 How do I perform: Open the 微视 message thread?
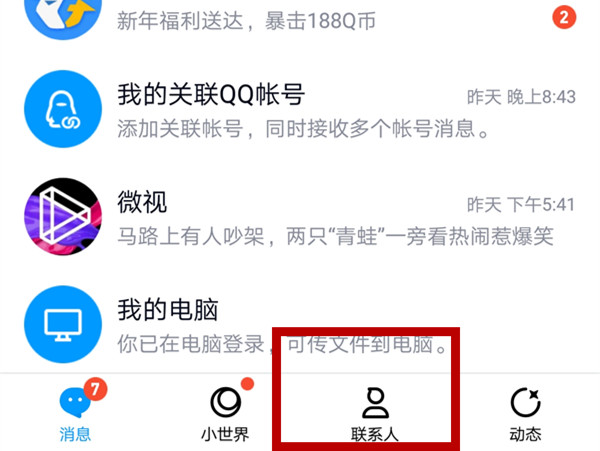[300, 220]
